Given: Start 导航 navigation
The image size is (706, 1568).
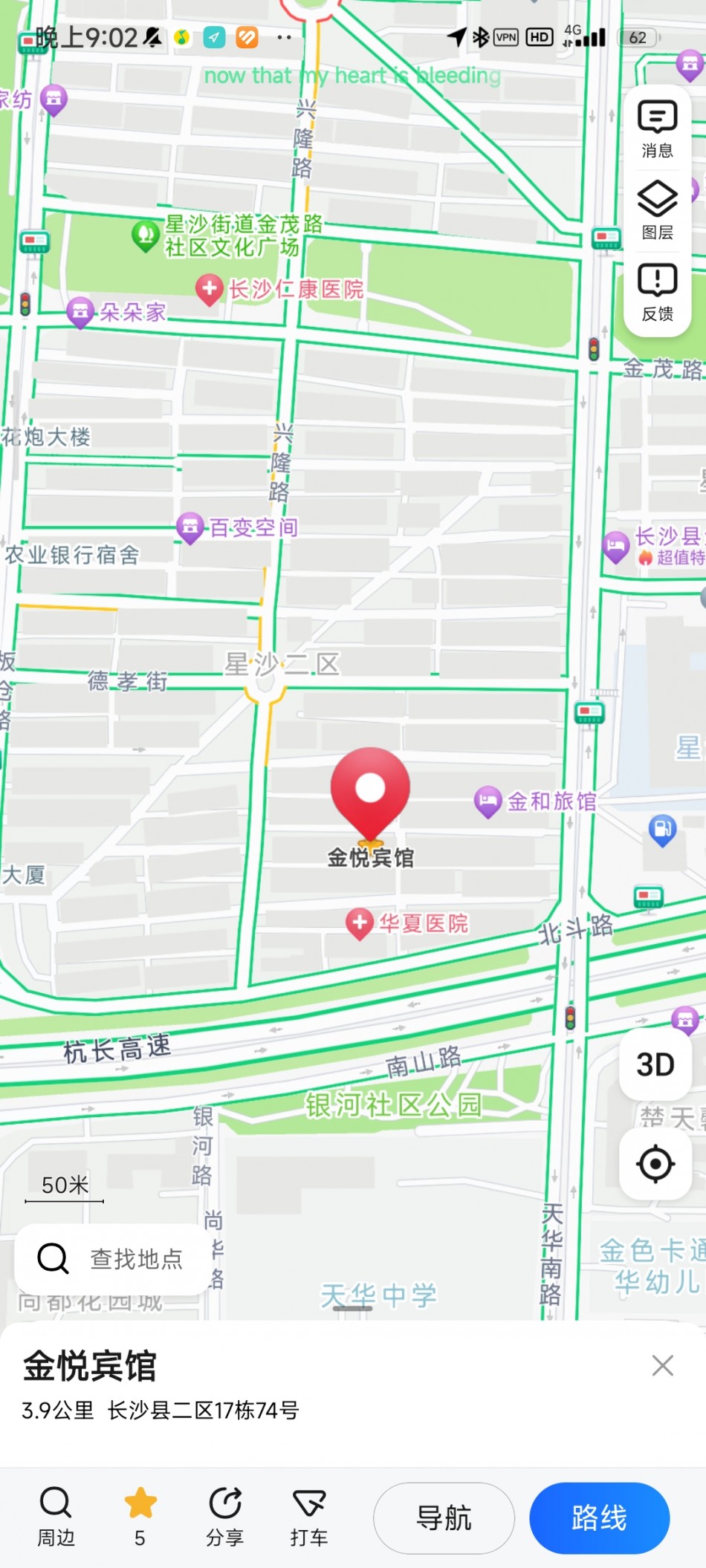Looking at the screenshot, I should 444,1517.
